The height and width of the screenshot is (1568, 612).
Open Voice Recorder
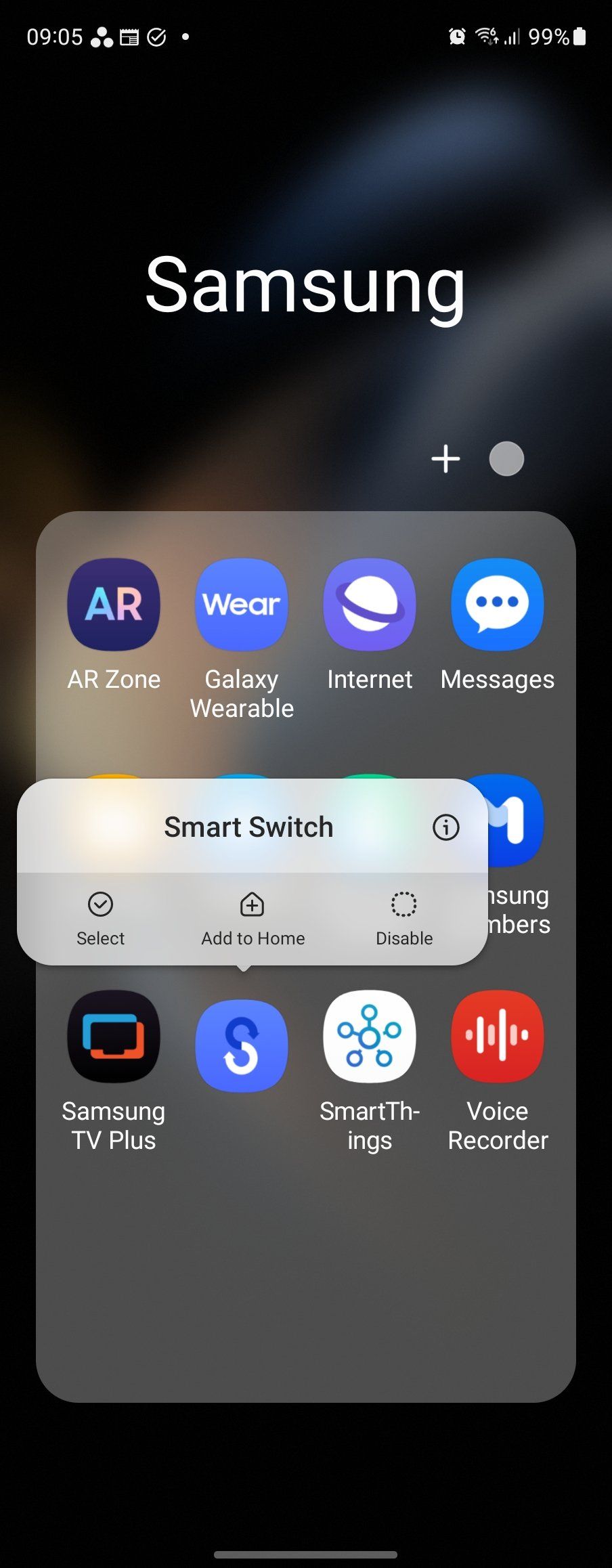click(x=498, y=1037)
